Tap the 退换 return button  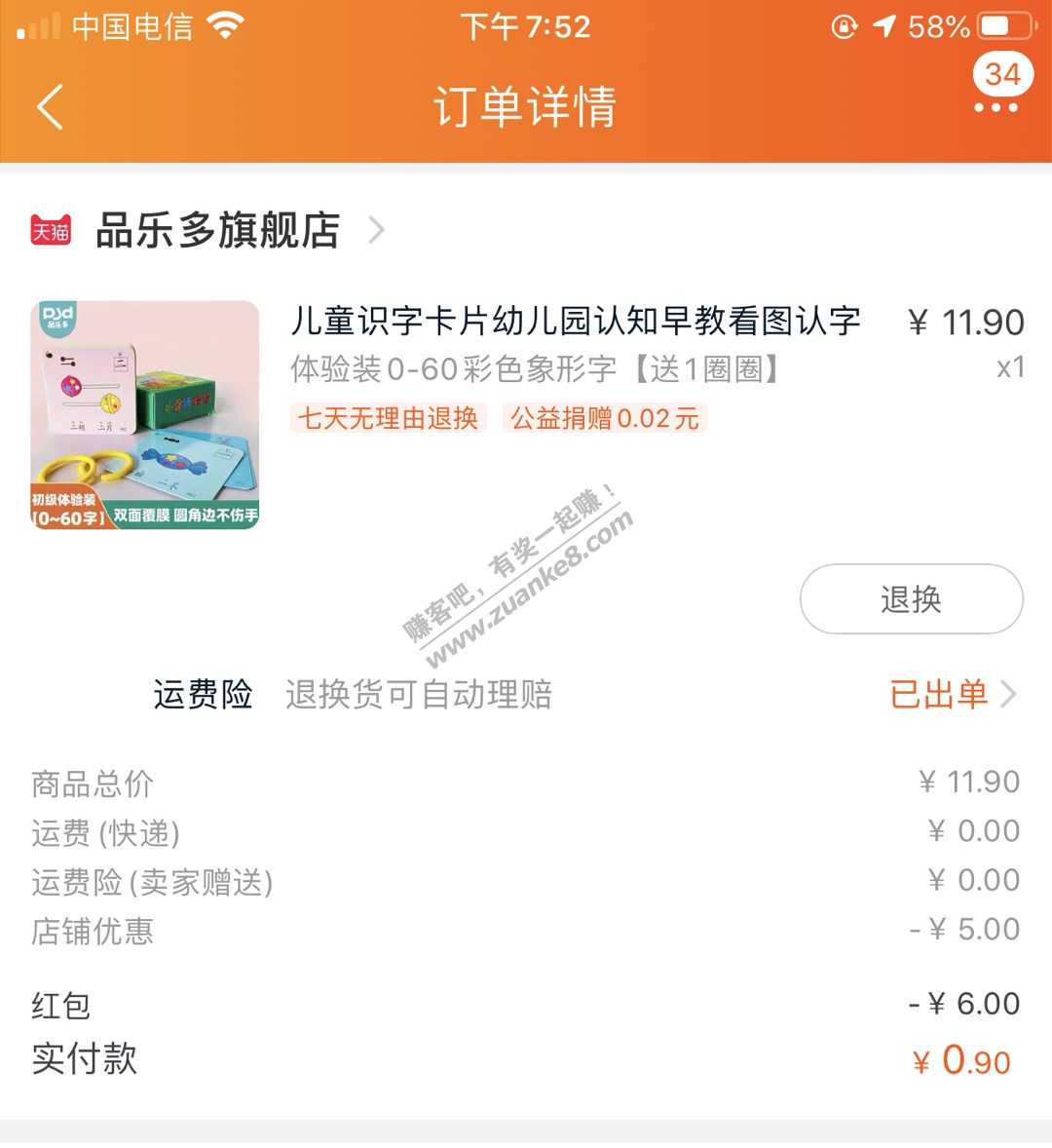[x=911, y=599]
